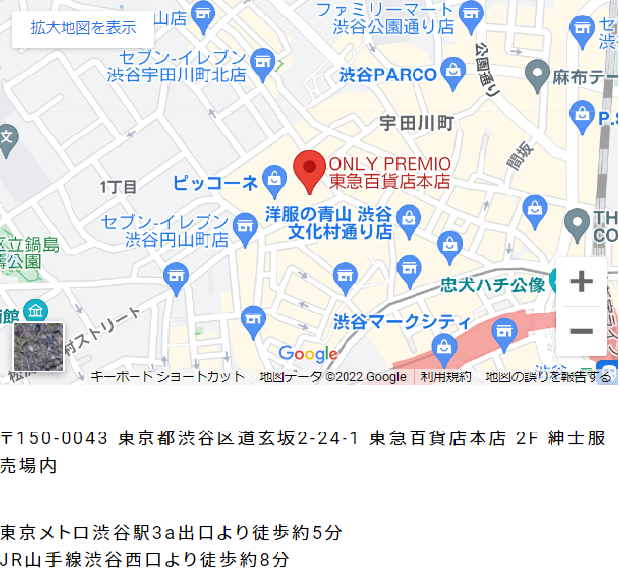The width and height of the screenshot is (619, 573).
Task: Zoom in on the map
Action: pos(581,282)
